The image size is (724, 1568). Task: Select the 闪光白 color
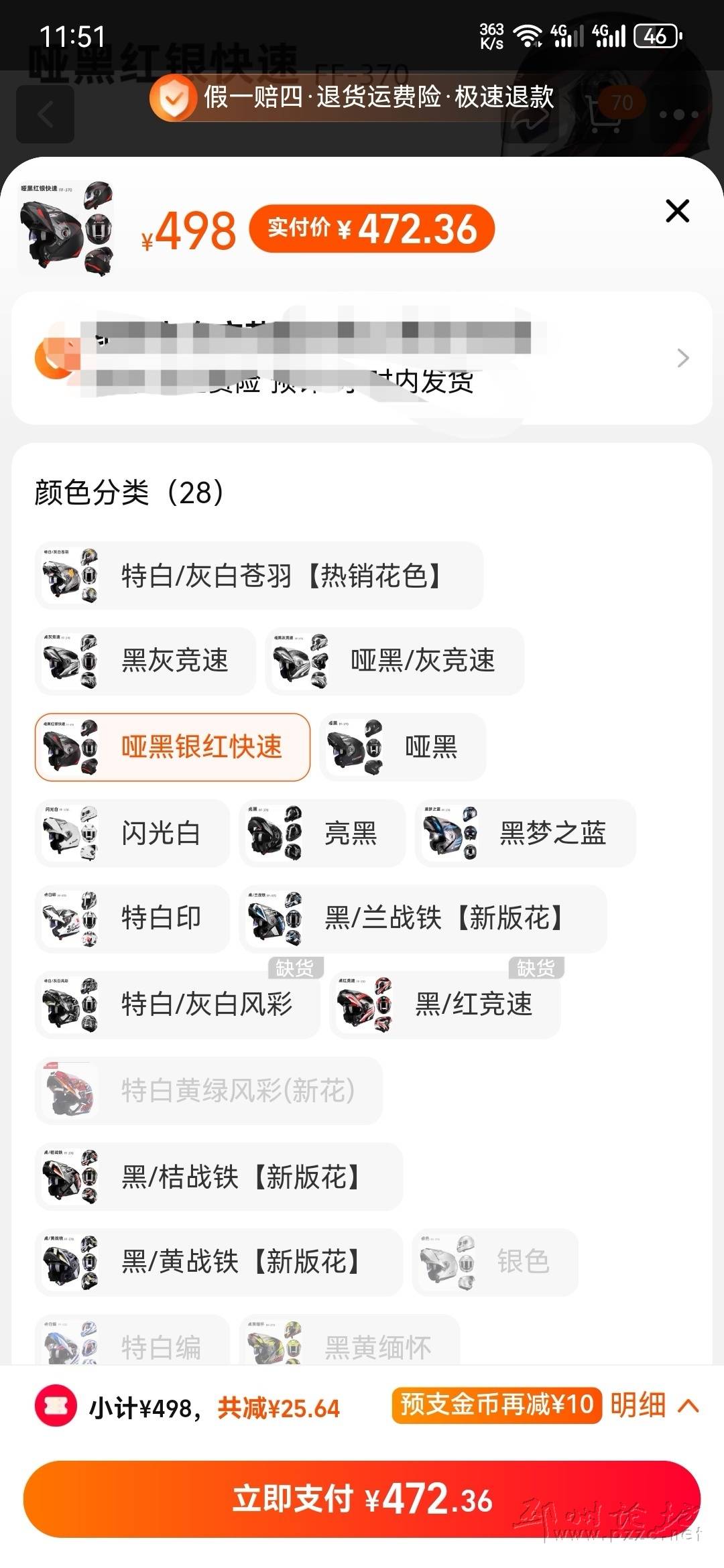click(x=132, y=833)
